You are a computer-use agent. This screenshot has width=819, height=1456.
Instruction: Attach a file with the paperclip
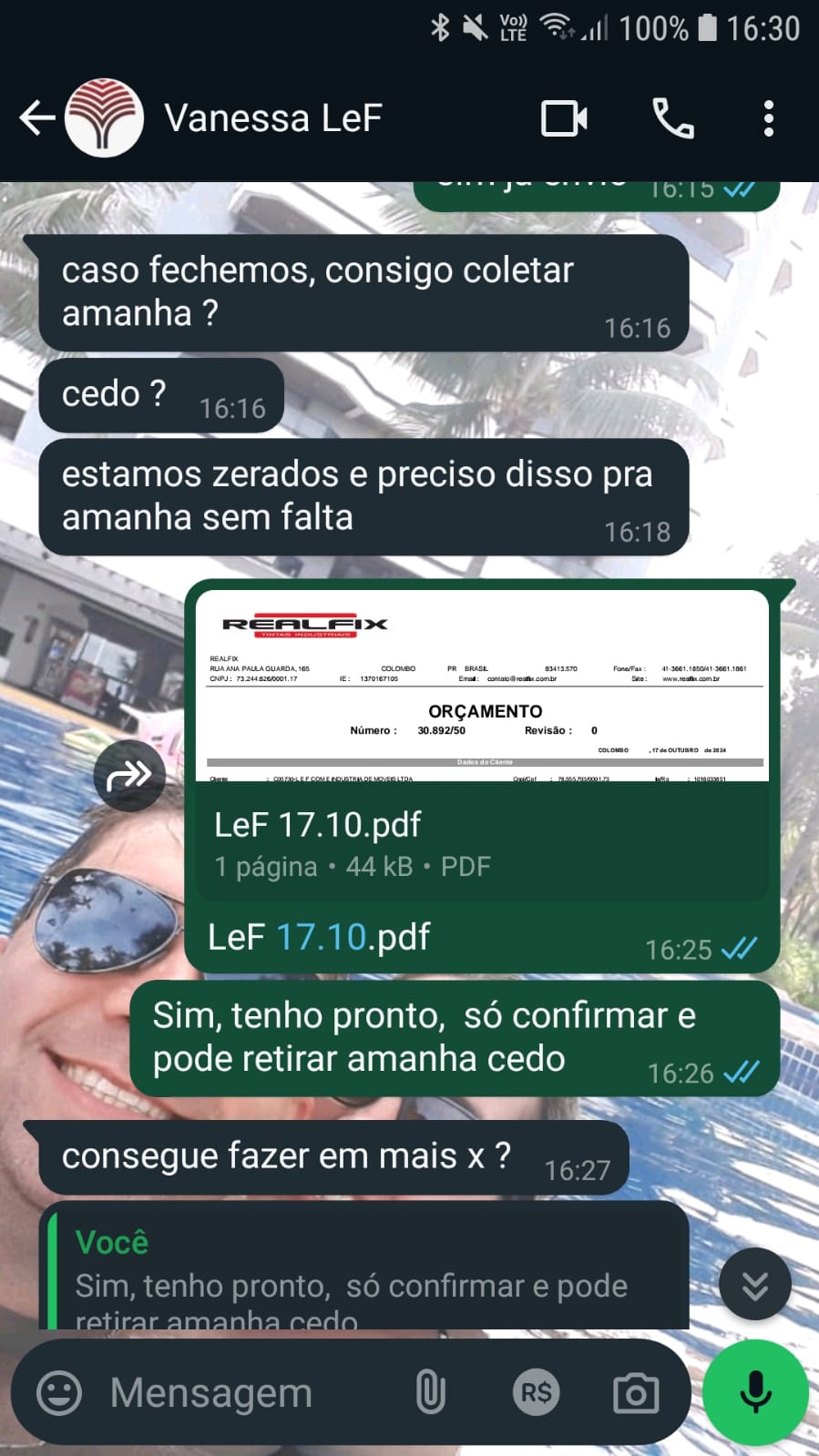pos(430,1393)
